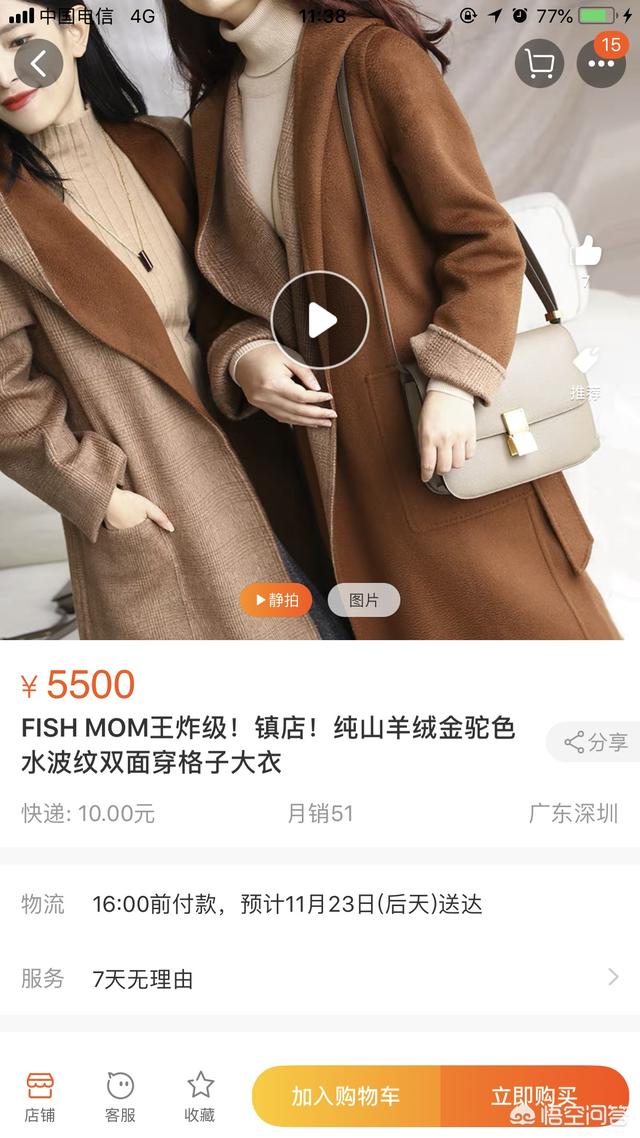Contact 客服 customer service
This screenshot has width=640, height=1138.
120,1096
